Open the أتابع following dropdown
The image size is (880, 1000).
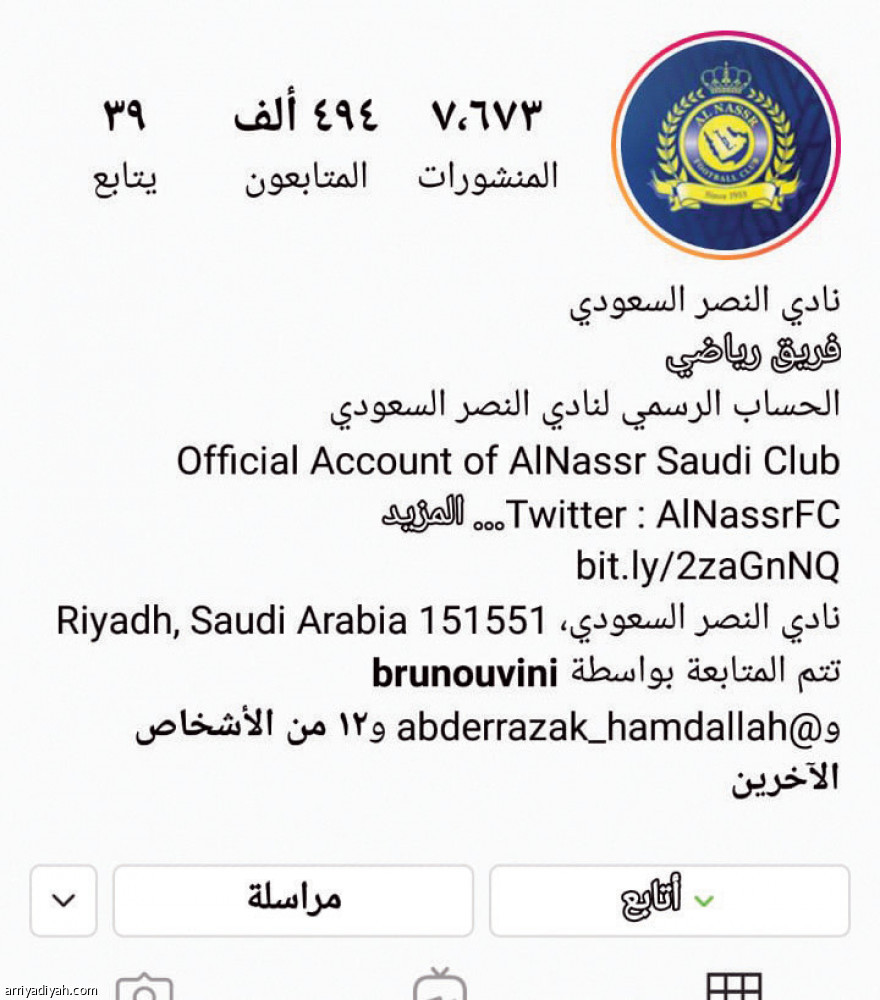tap(670, 899)
